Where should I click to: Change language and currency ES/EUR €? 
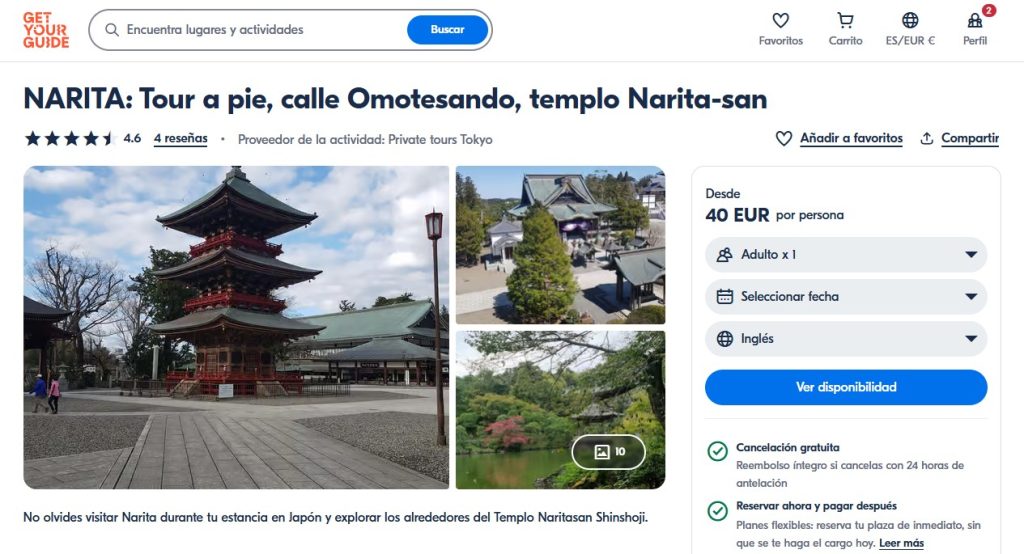[x=909, y=29]
